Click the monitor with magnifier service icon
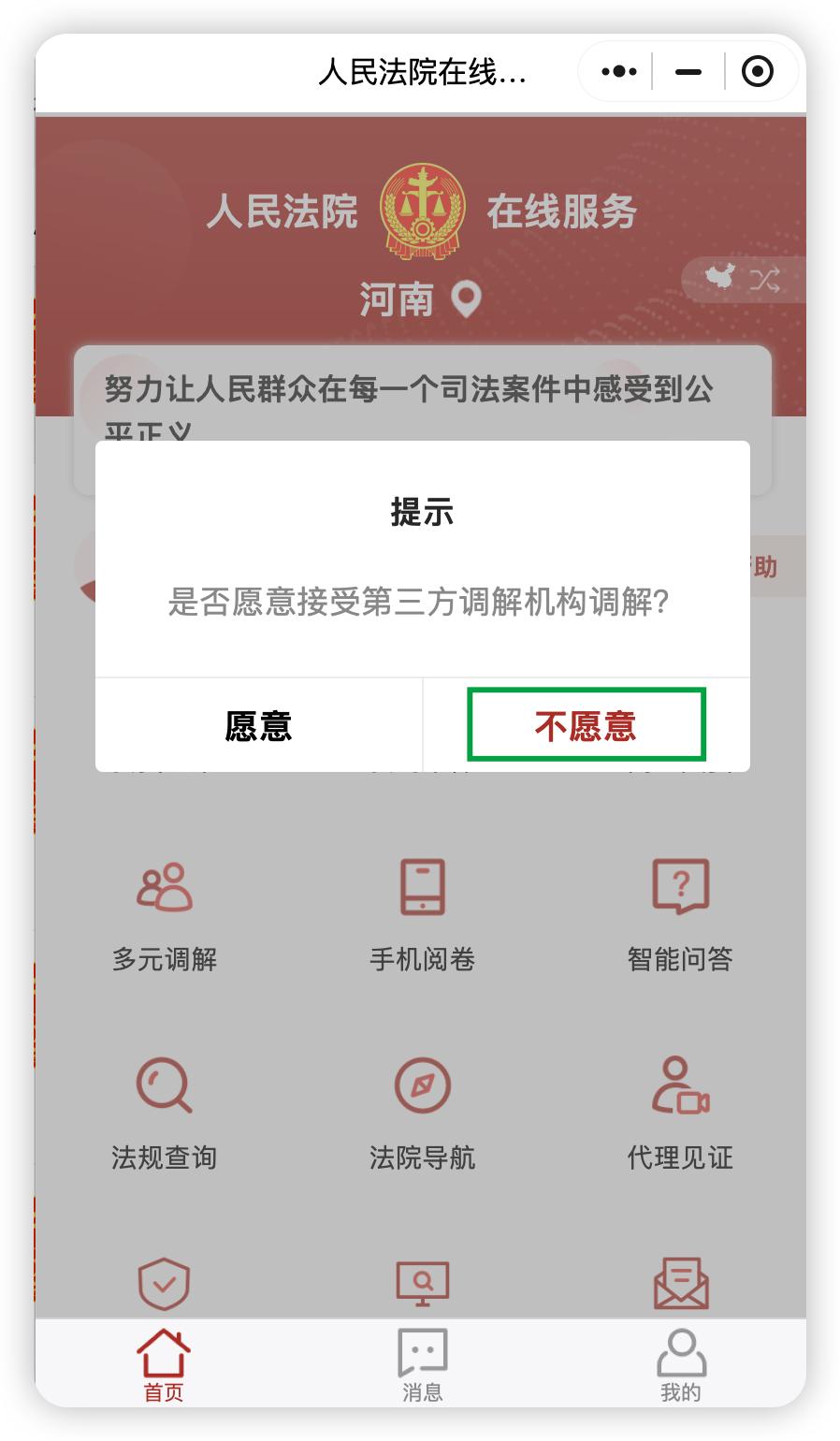840x1441 pixels. pyautogui.click(x=422, y=1284)
